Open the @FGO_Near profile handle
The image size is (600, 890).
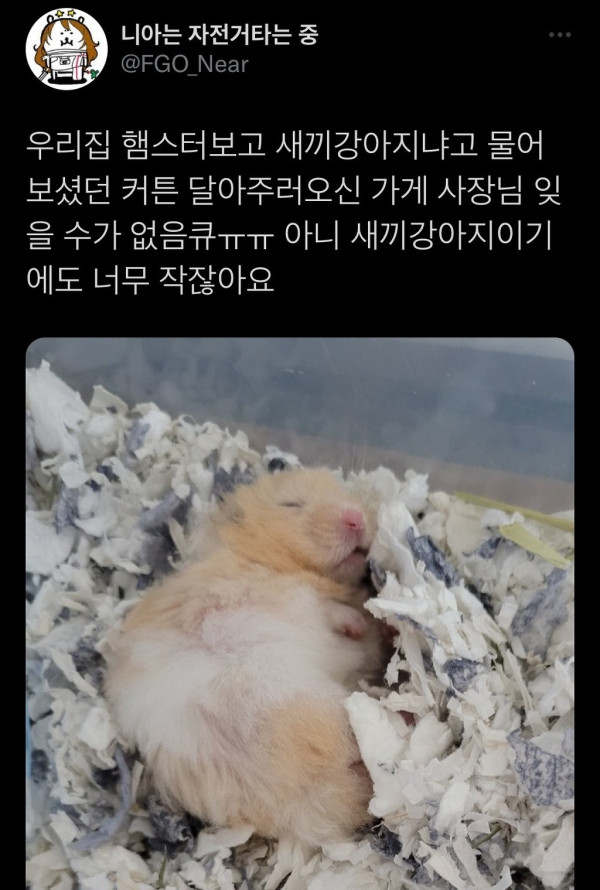tap(184, 65)
